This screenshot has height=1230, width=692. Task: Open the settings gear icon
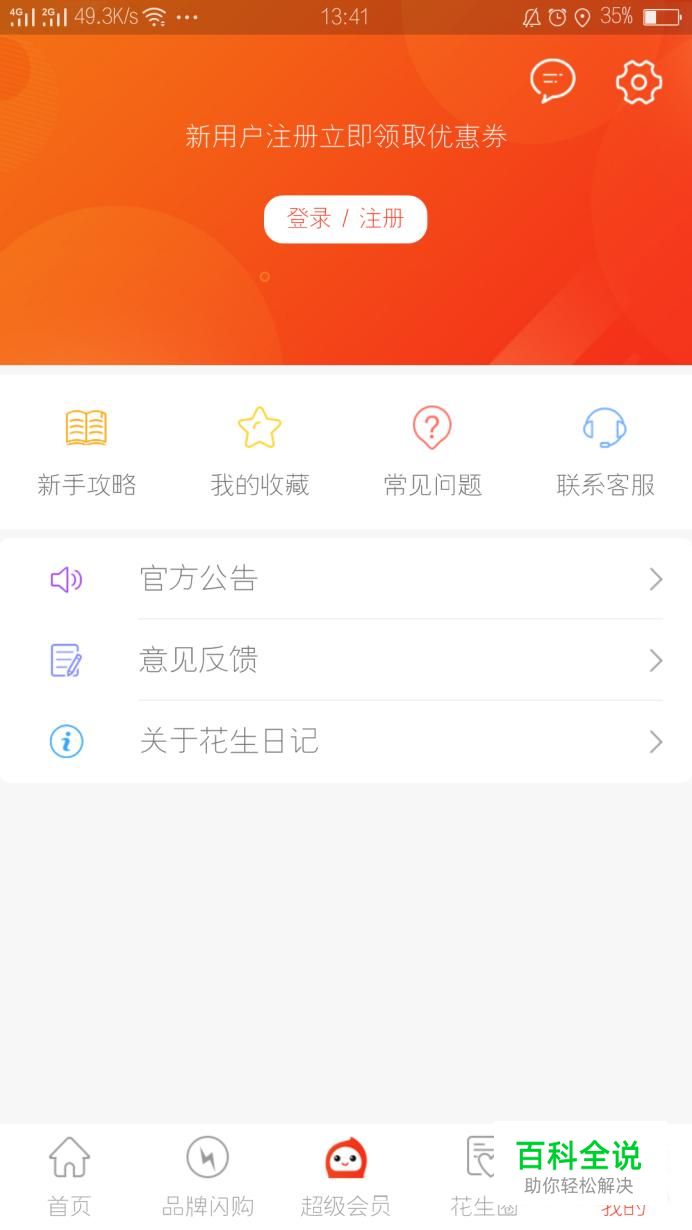click(639, 81)
